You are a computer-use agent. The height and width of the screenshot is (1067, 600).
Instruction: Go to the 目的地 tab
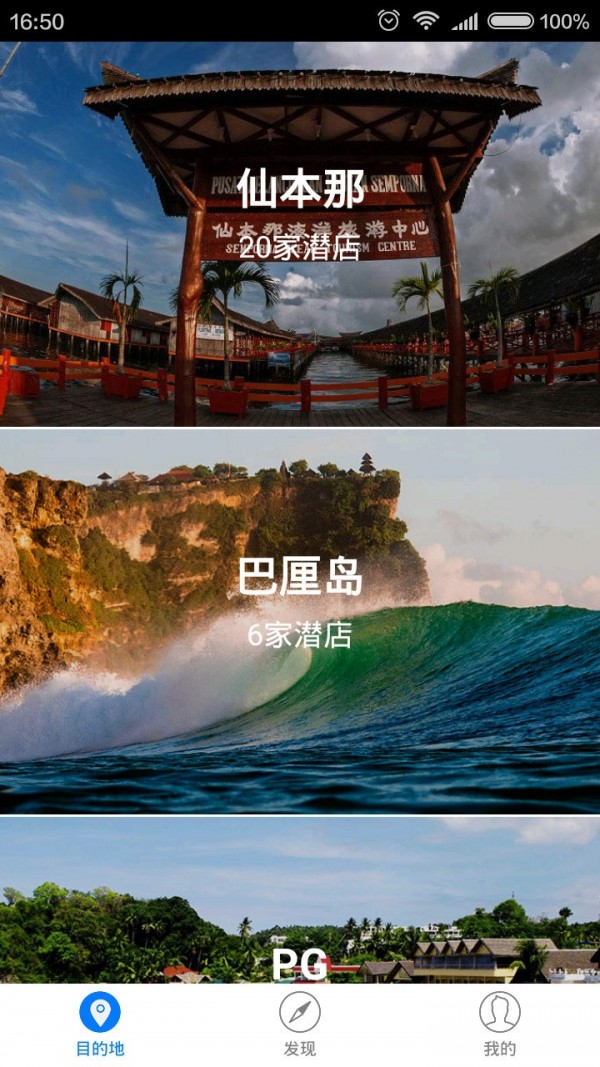point(100,1025)
